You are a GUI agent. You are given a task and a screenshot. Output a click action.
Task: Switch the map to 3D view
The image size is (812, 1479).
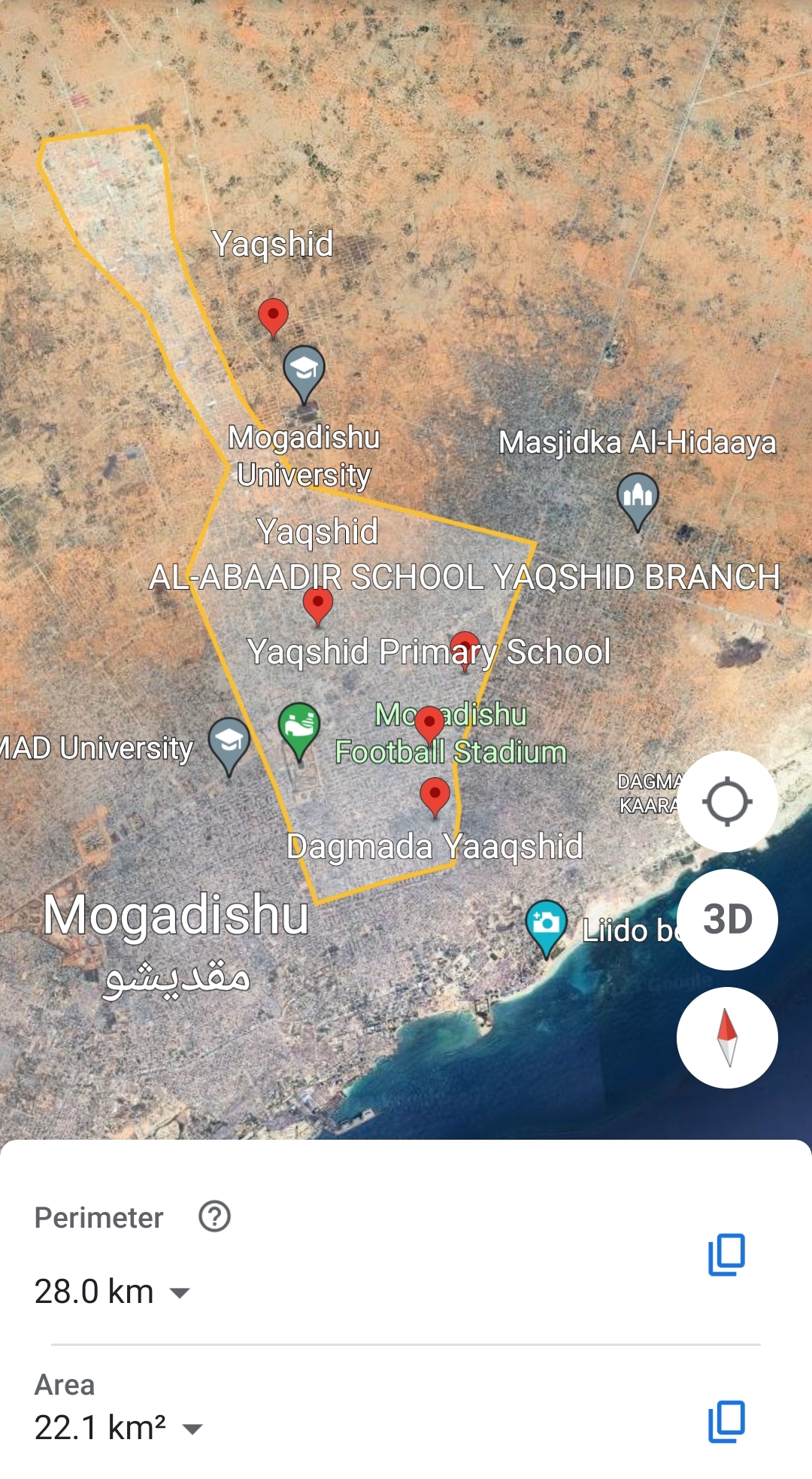[x=727, y=919]
